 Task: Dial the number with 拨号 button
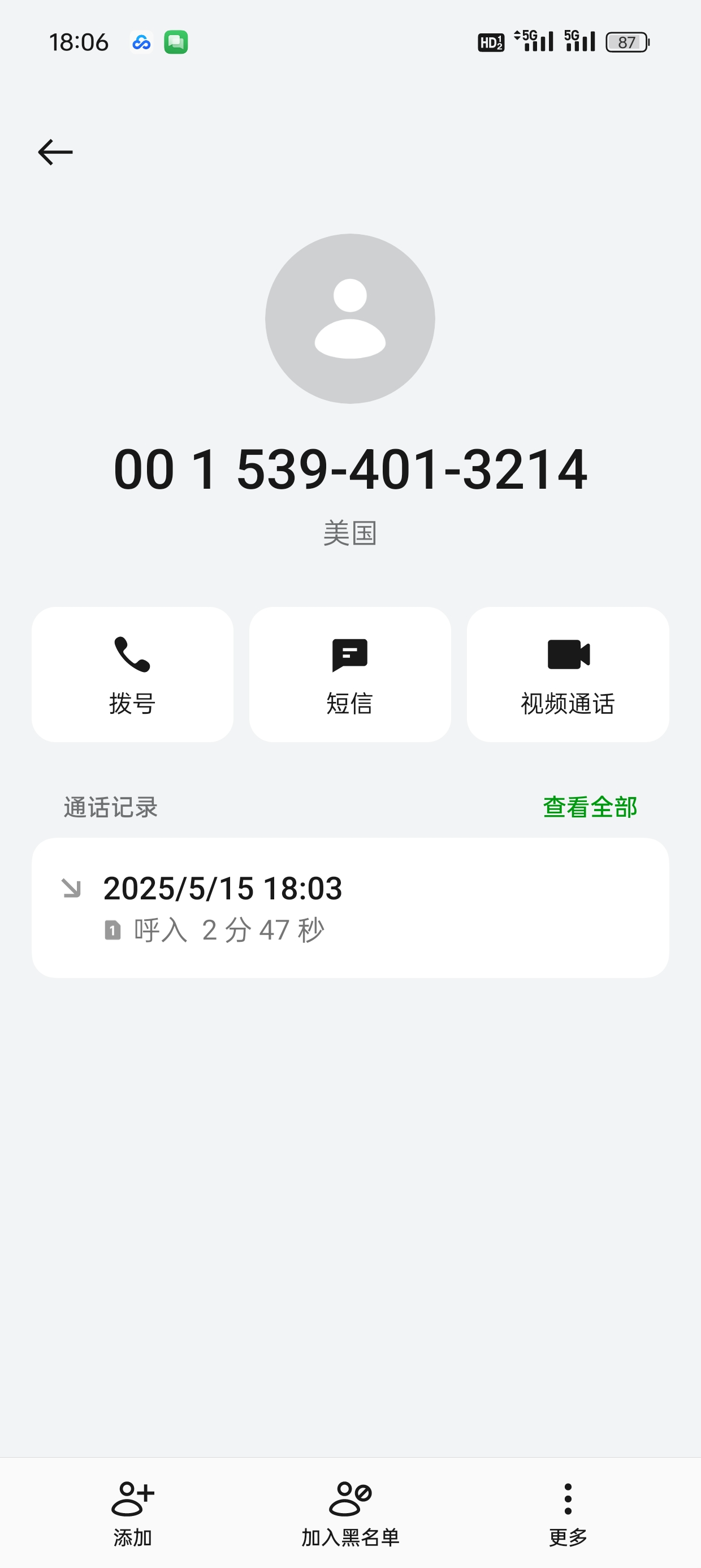pyautogui.click(x=132, y=674)
